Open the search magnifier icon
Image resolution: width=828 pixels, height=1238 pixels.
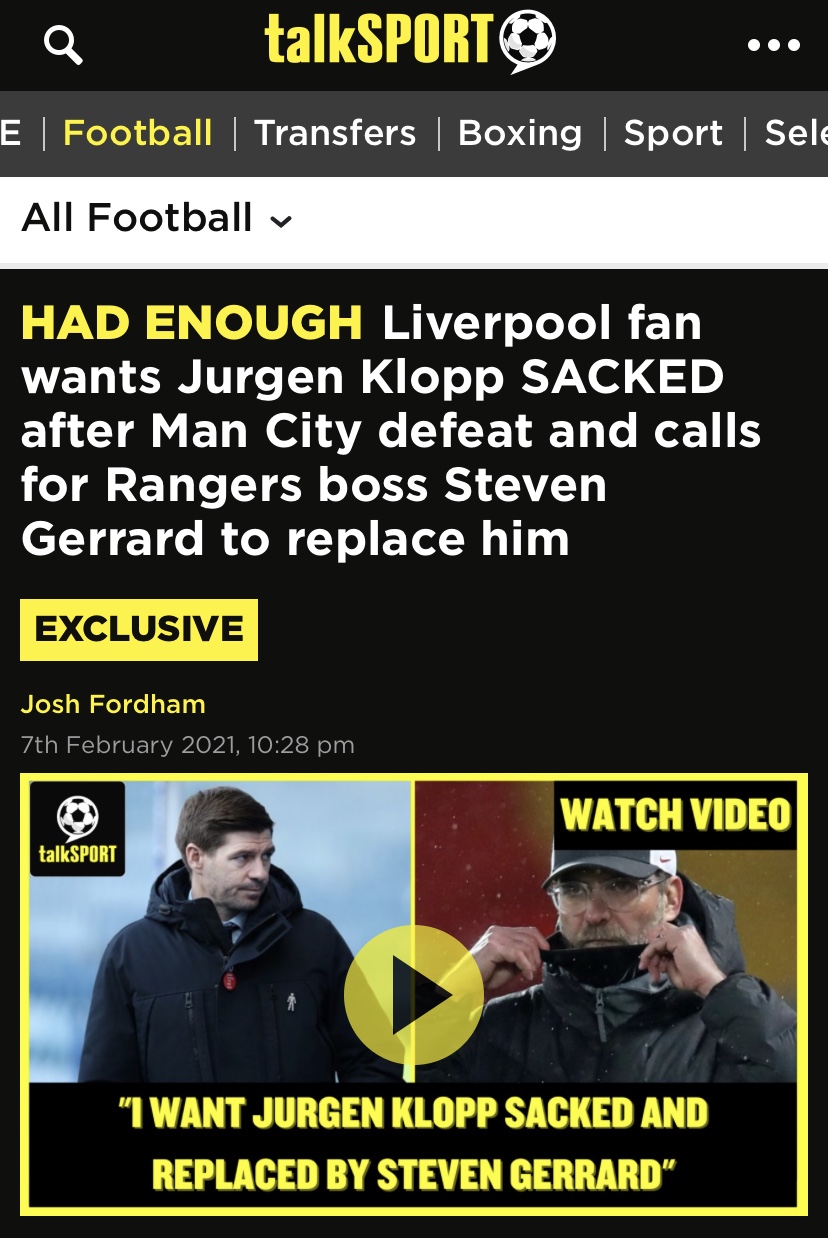pyautogui.click(x=63, y=46)
